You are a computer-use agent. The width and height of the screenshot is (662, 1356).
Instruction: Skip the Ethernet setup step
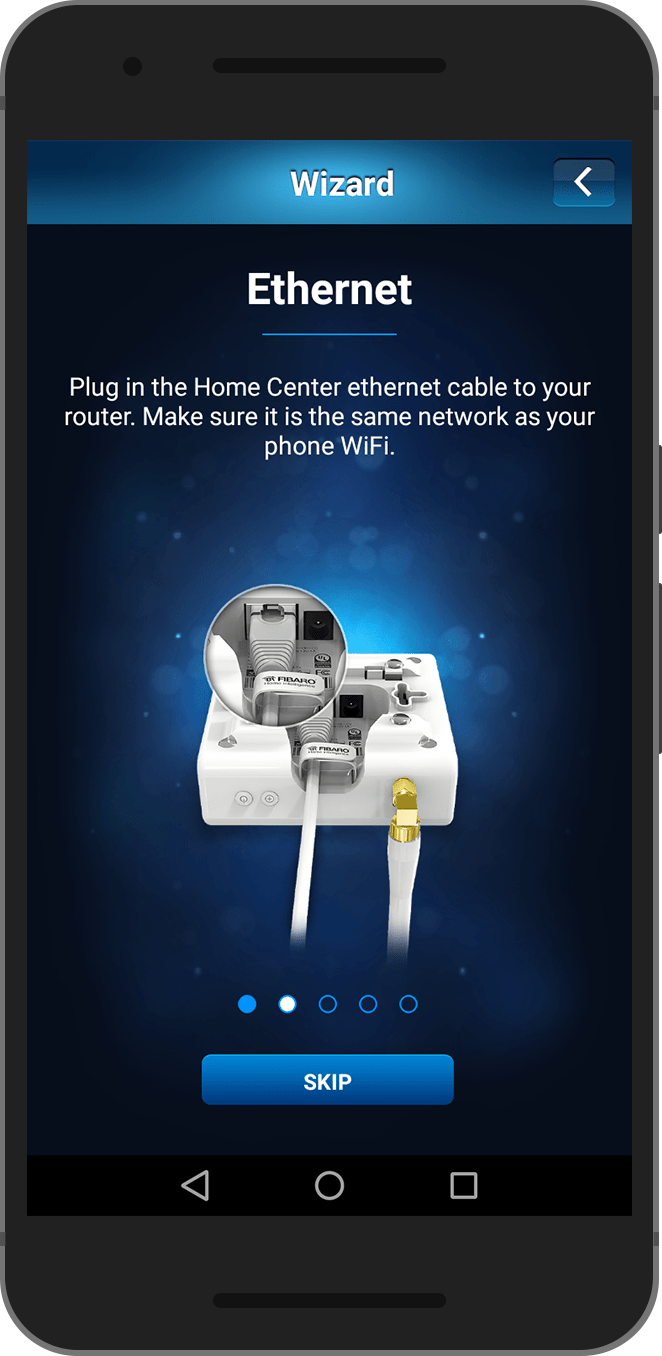[327, 1080]
